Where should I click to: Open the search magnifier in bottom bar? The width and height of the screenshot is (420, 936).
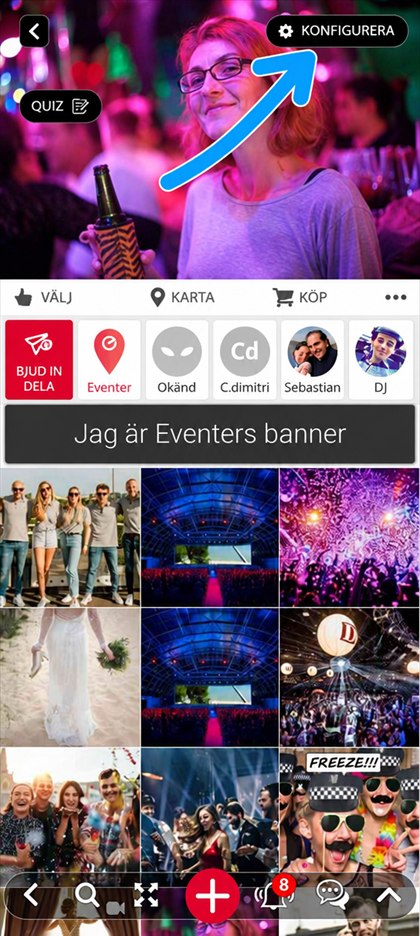point(87,895)
